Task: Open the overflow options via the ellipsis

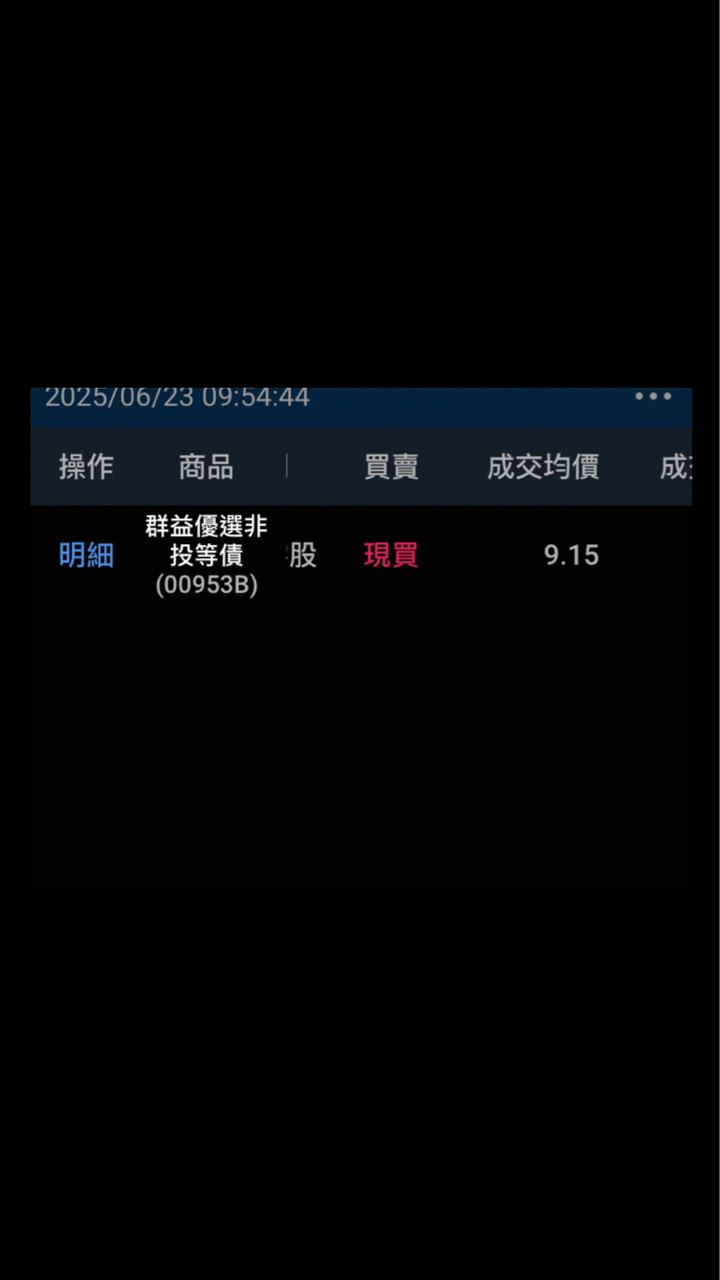Action: coord(652,397)
